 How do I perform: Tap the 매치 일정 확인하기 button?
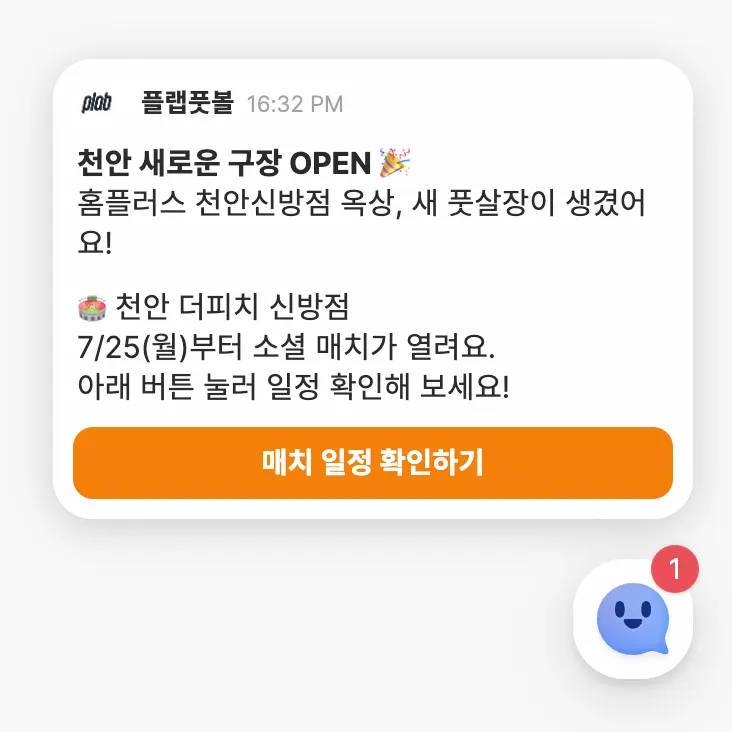pyautogui.click(x=372, y=463)
